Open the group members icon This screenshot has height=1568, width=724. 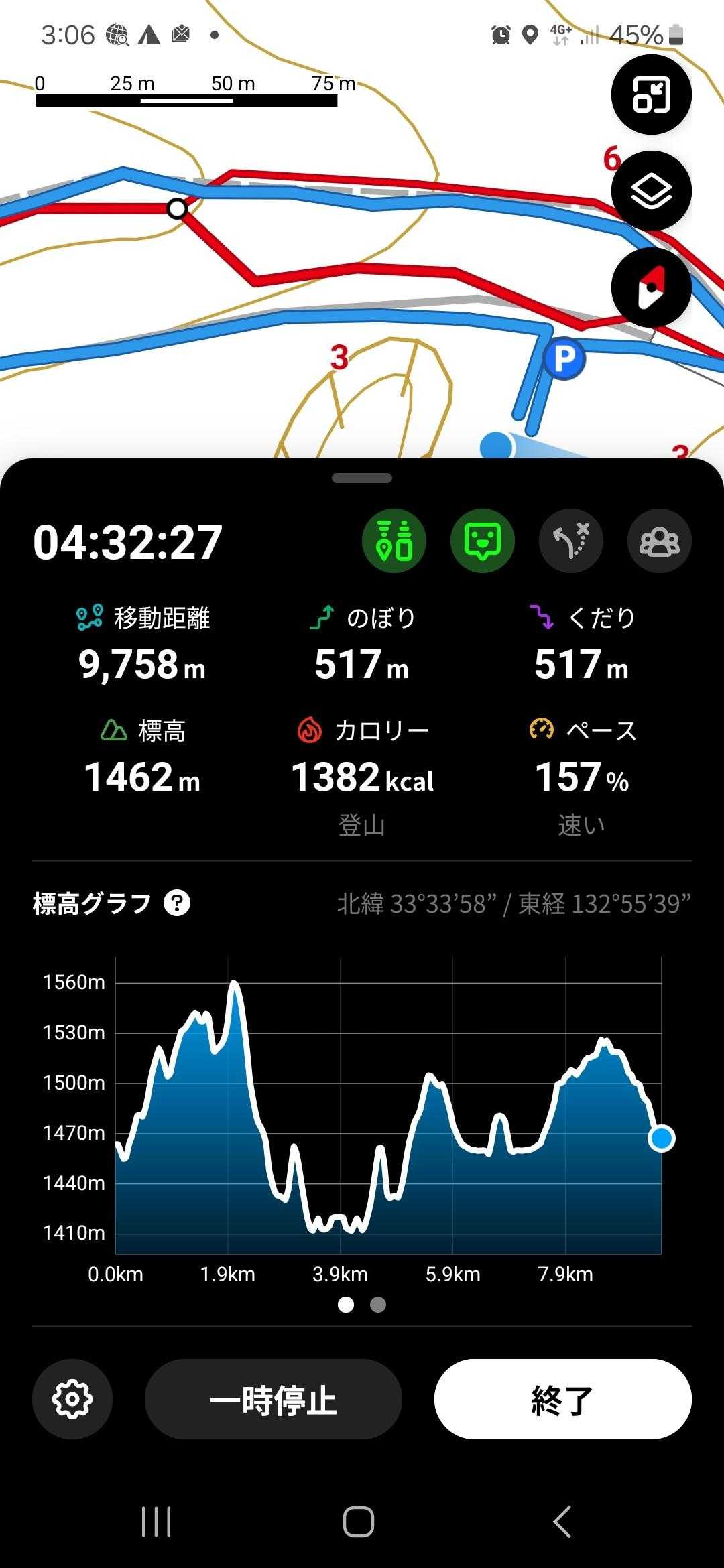click(x=660, y=541)
